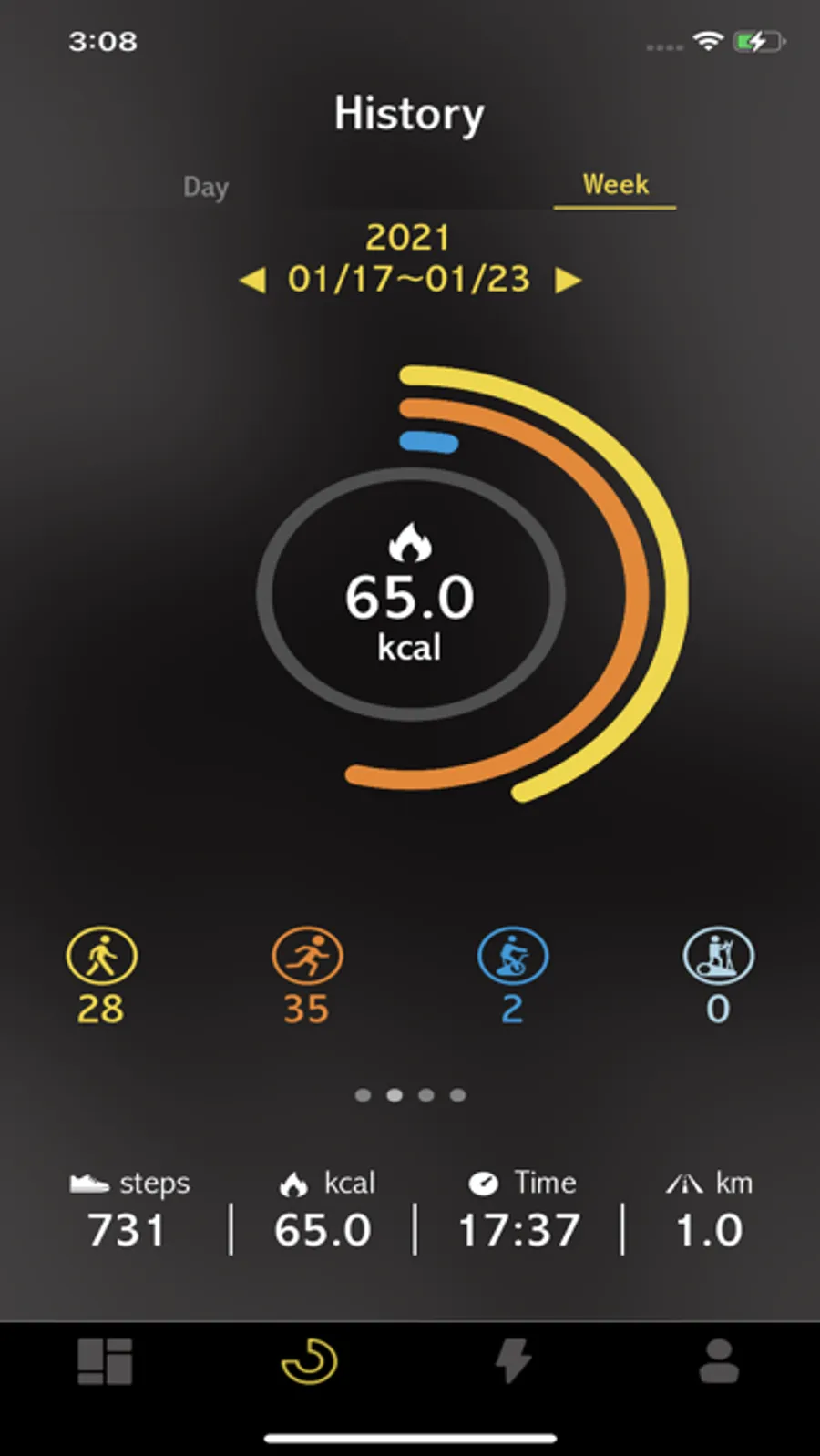This screenshot has height=1456, width=820.
Task: Open the dashboard tab in bottom bar
Action: tap(105, 1361)
